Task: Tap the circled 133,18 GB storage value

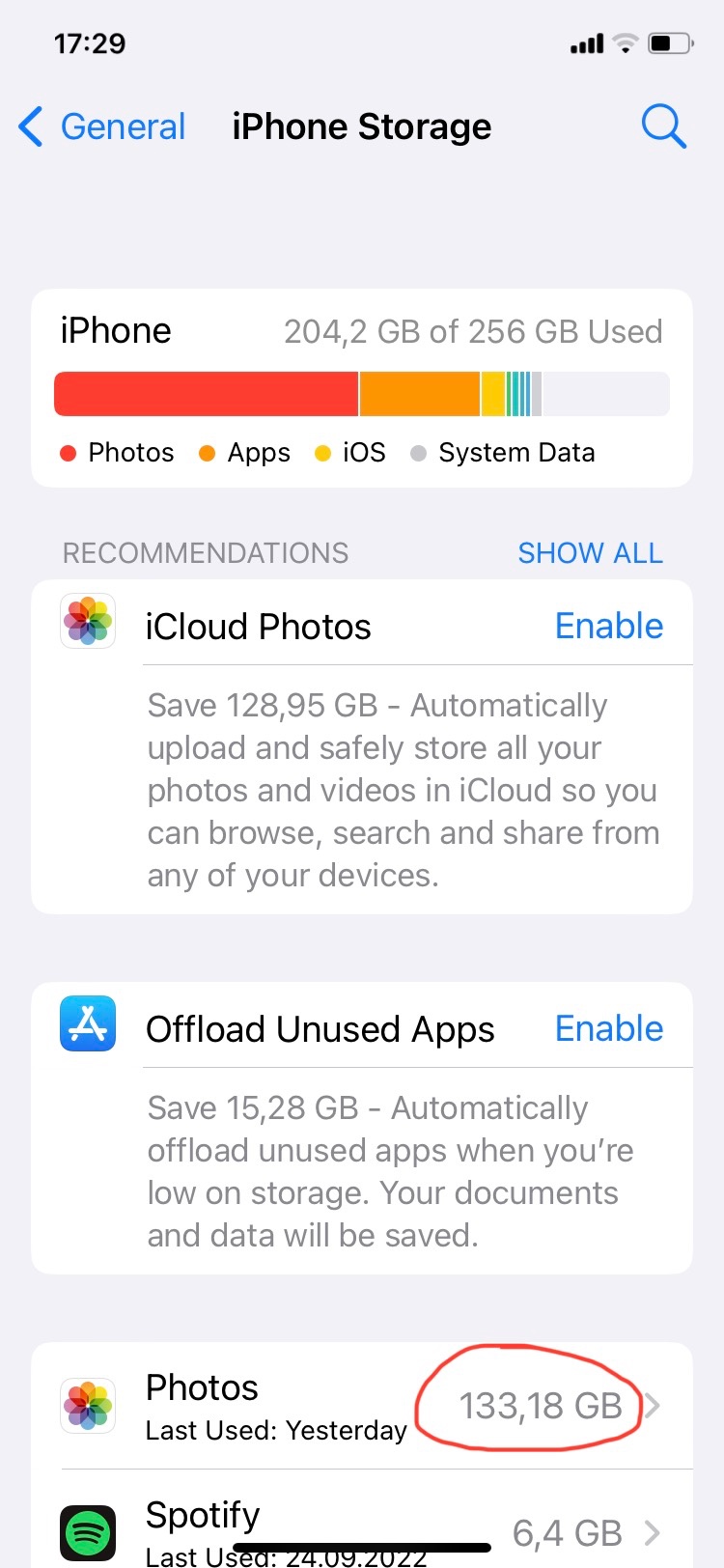Action: tap(542, 1405)
